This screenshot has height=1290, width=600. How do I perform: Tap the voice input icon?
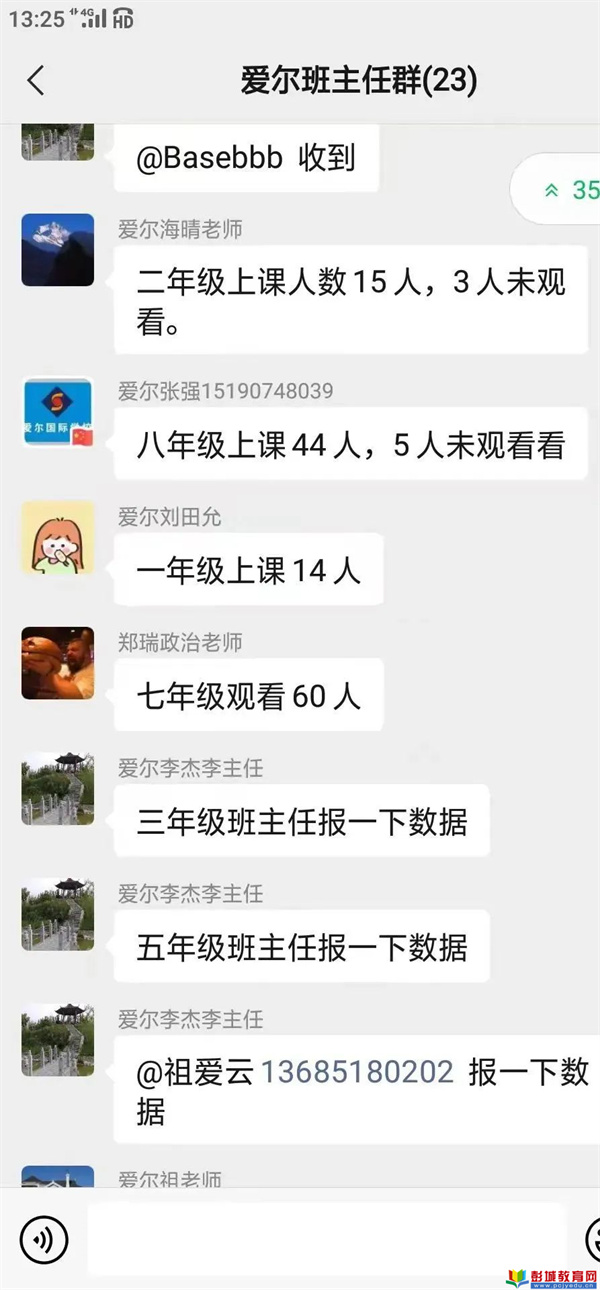click(x=44, y=1241)
